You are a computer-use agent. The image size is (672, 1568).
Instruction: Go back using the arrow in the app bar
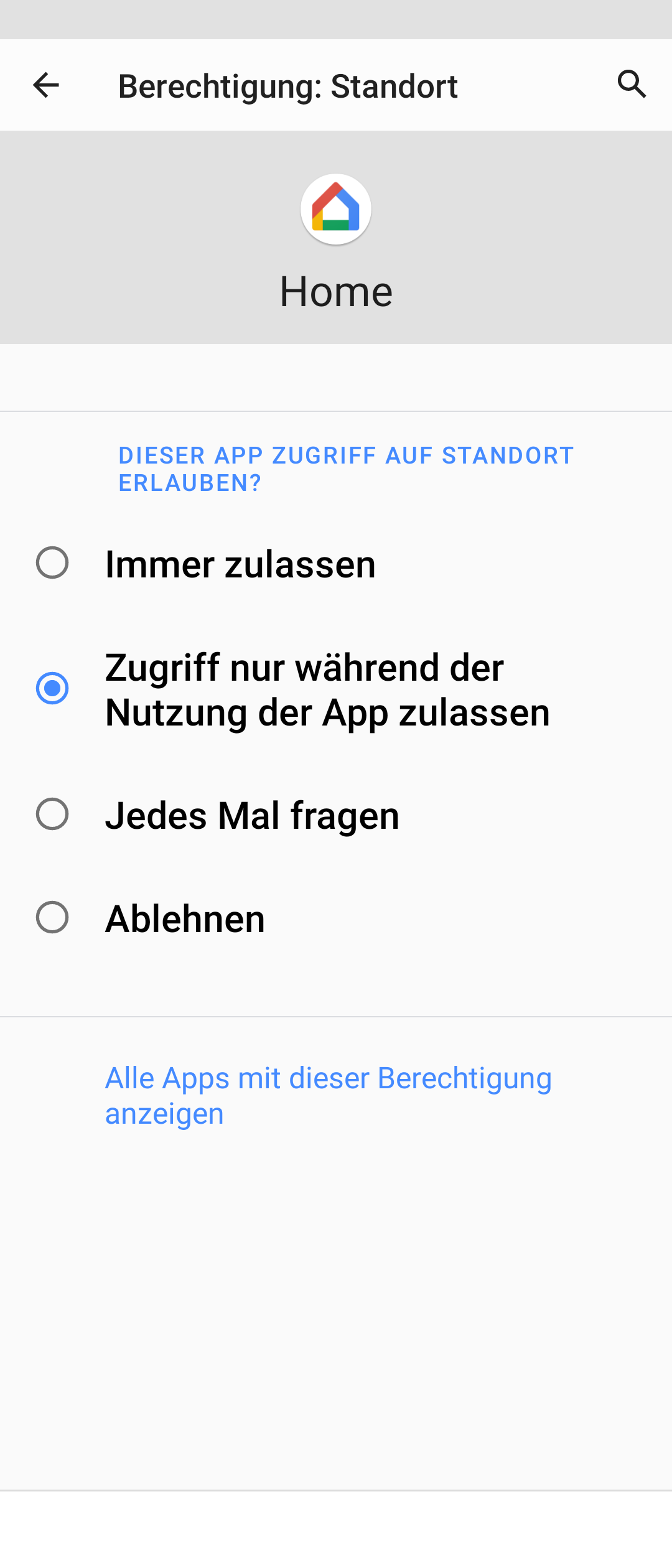(x=46, y=85)
